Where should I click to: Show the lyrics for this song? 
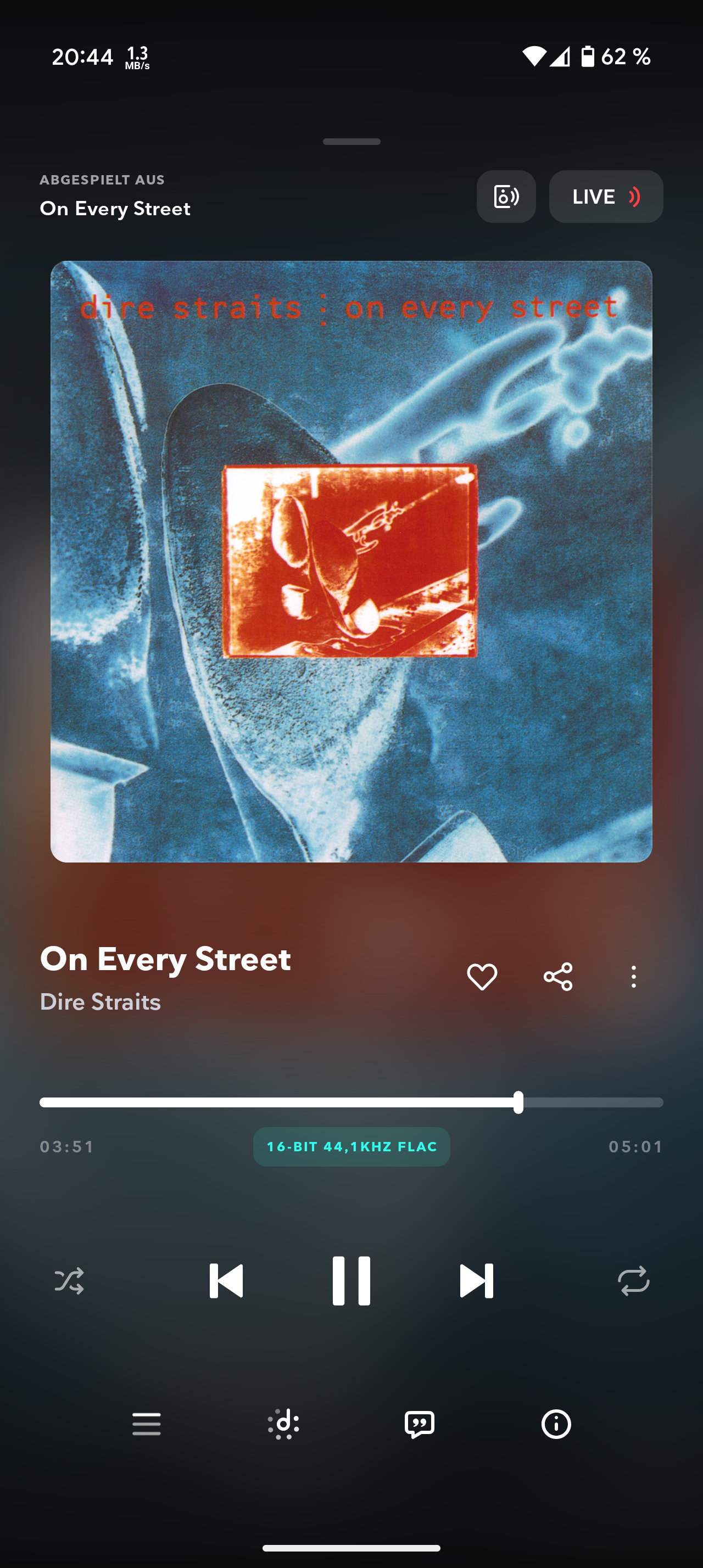tap(420, 1424)
